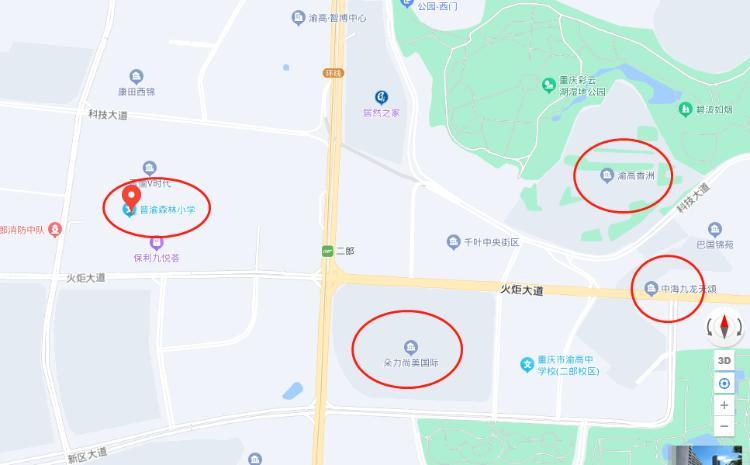Tap the 二郎 metro station marker
The width and height of the screenshot is (750, 465).
[x=327, y=251]
